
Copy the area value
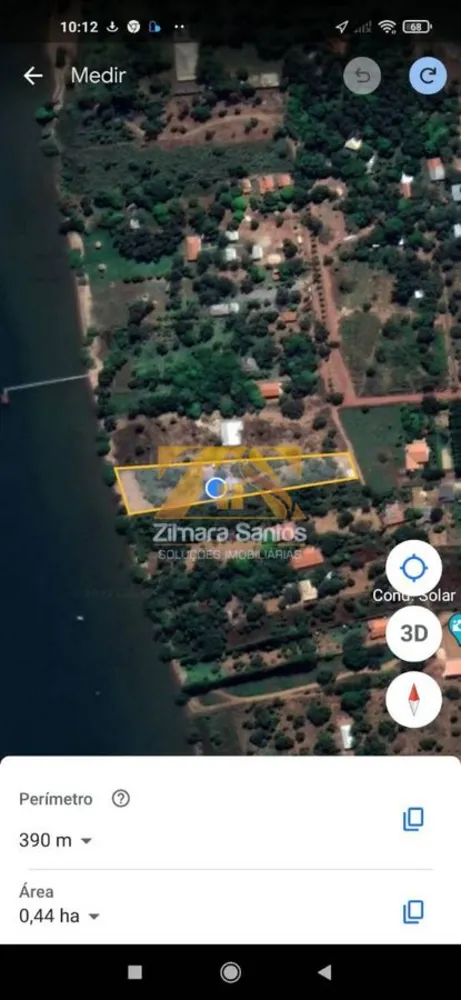pyautogui.click(x=413, y=912)
